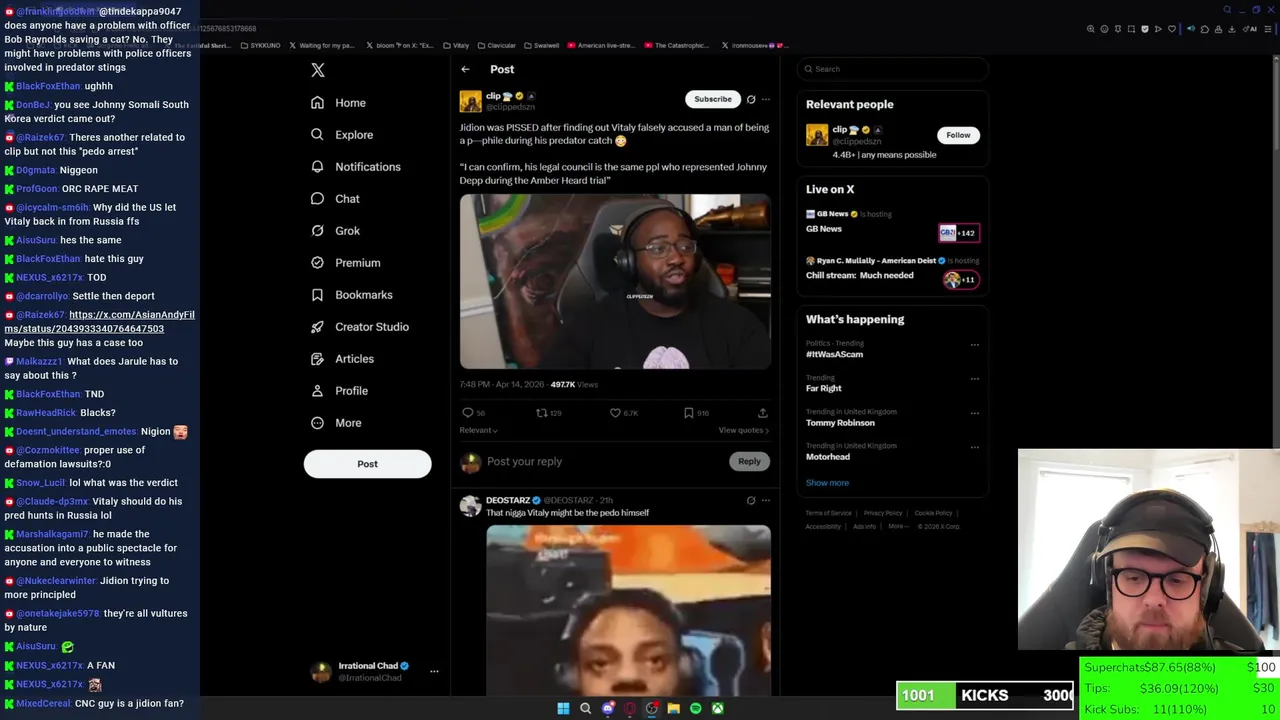Screen dimensions: 1280x720
Task: Like the post about Jidion
Action: (615, 413)
